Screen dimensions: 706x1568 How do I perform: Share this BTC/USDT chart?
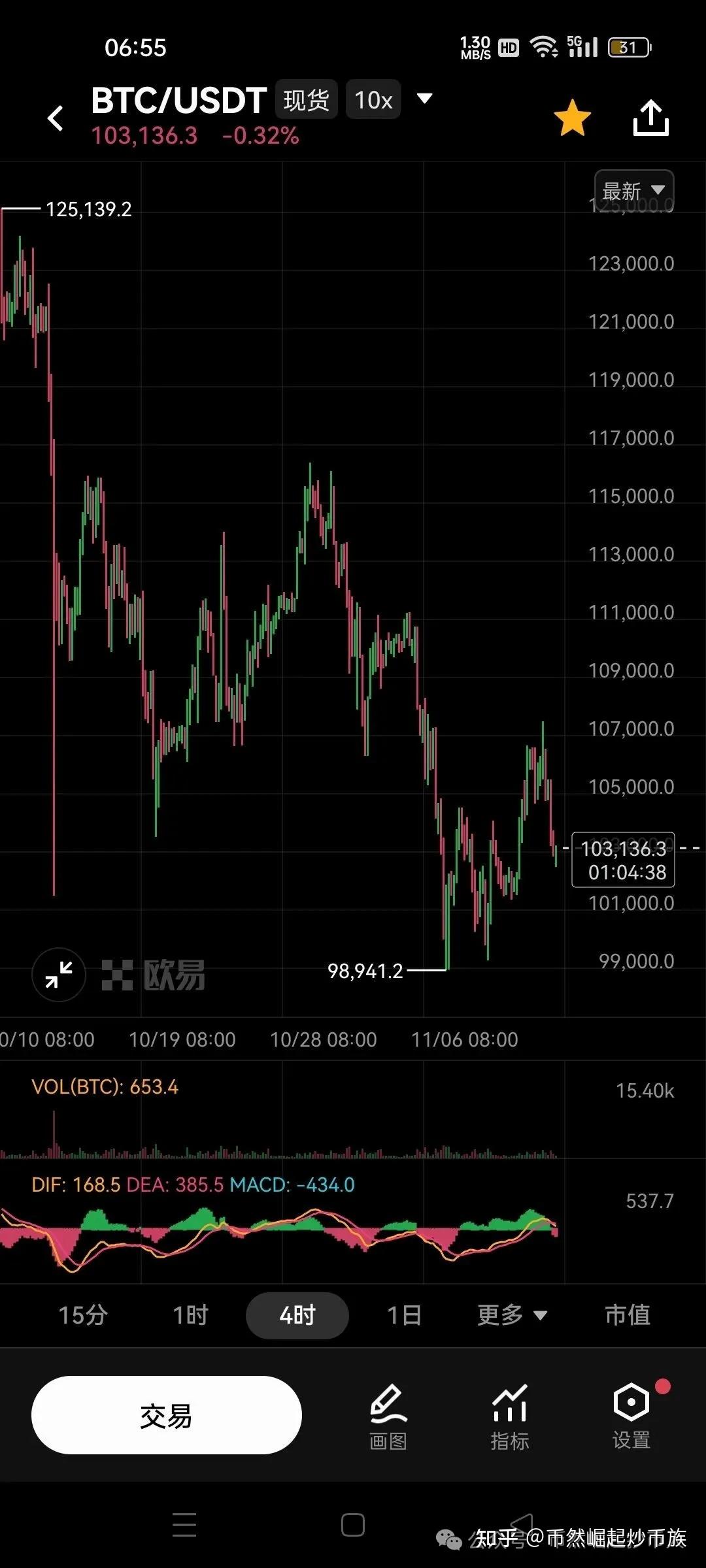click(x=651, y=116)
